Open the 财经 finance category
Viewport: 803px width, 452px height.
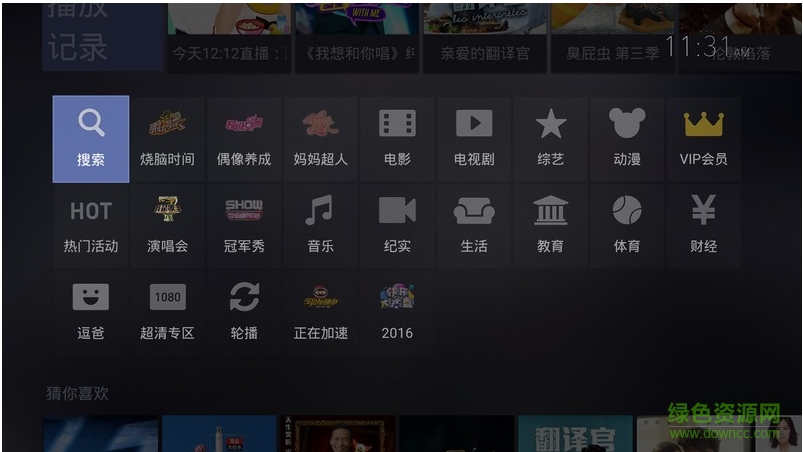703,226
